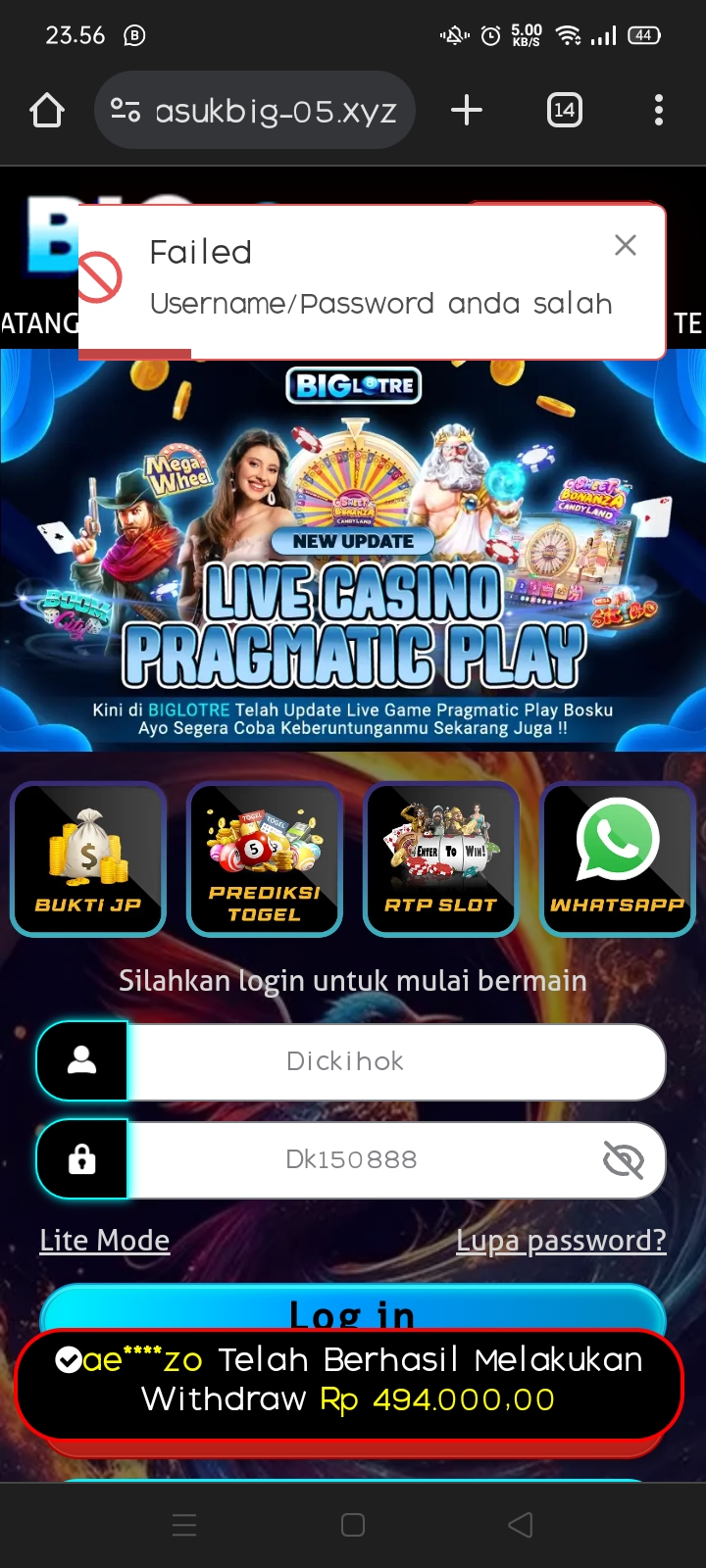Edit the password field

[363, 1159]
